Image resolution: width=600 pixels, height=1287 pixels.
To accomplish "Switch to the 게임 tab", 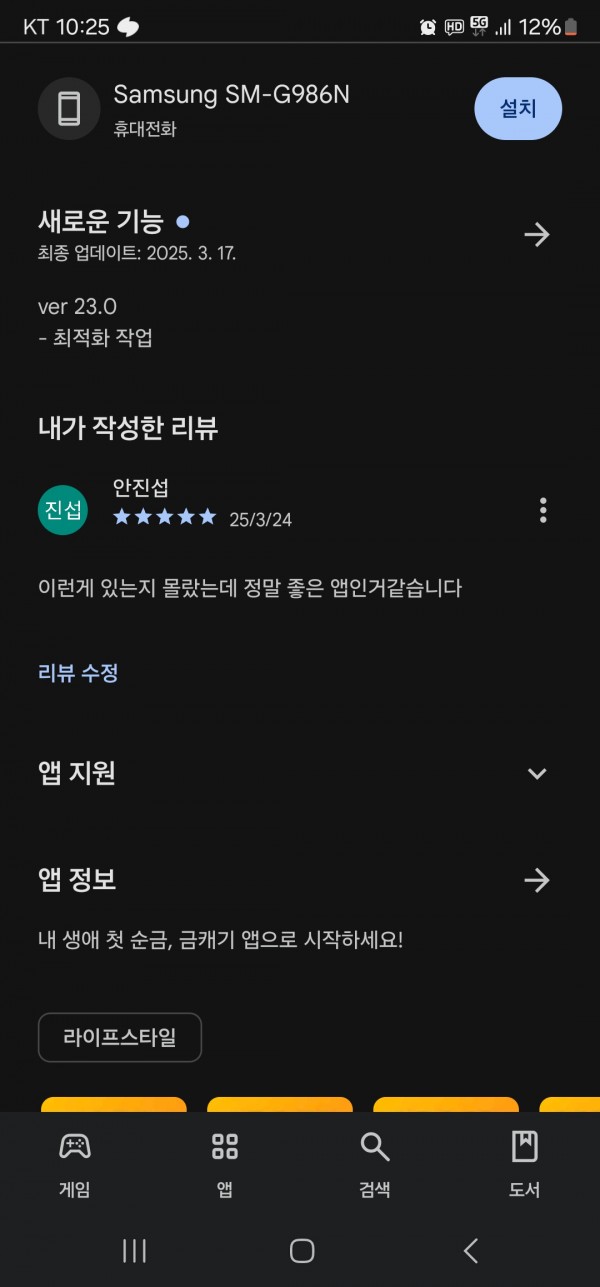I will 75,1165.
